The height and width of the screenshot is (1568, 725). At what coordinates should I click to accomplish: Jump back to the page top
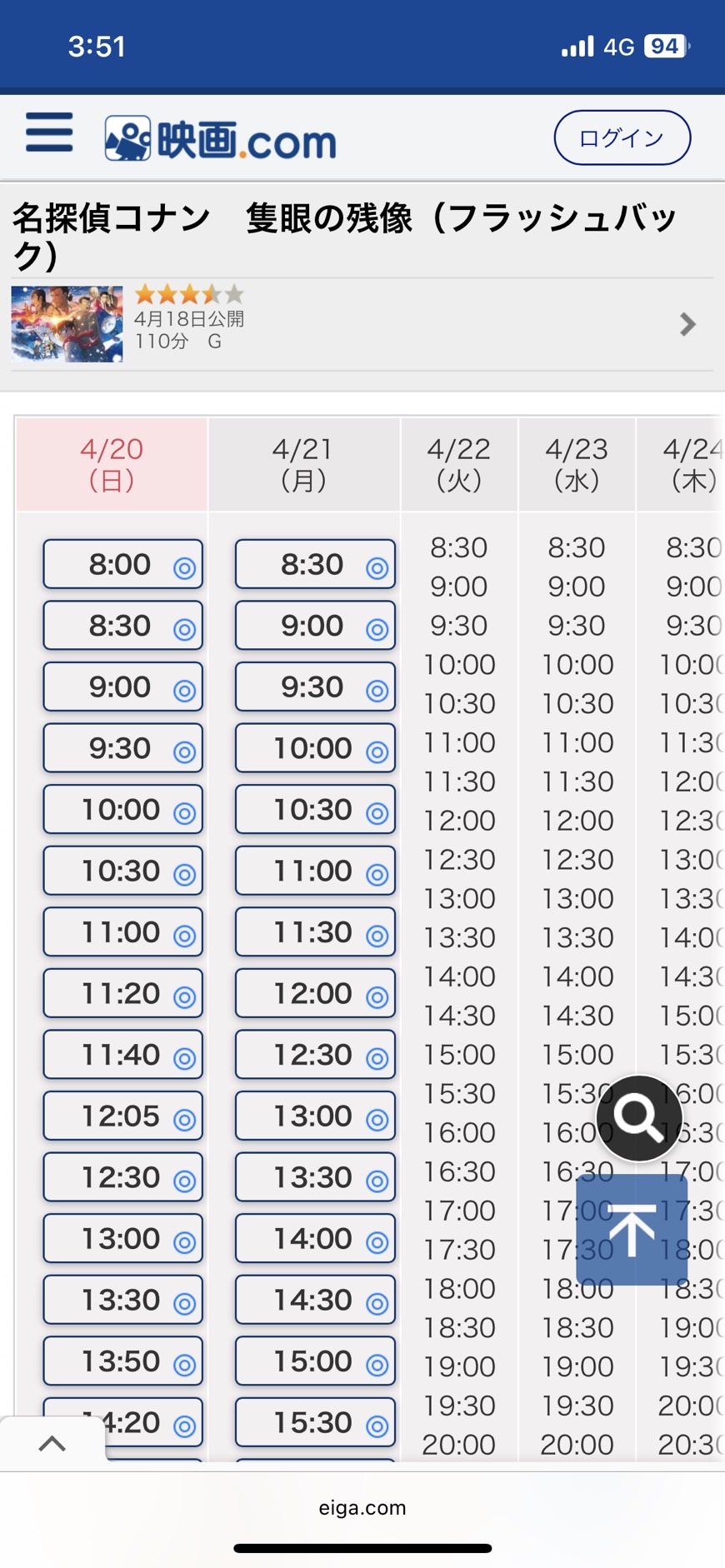click(632, 1231)
